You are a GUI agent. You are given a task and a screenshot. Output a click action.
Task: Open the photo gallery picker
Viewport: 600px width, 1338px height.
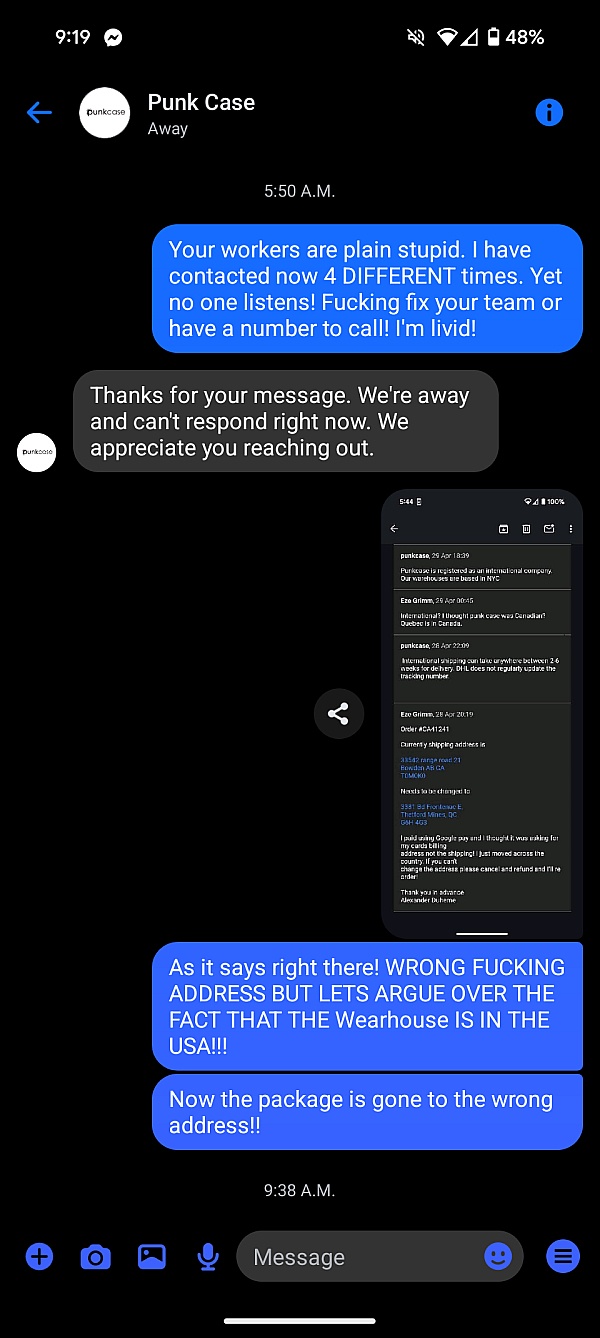pos(151,1256)
